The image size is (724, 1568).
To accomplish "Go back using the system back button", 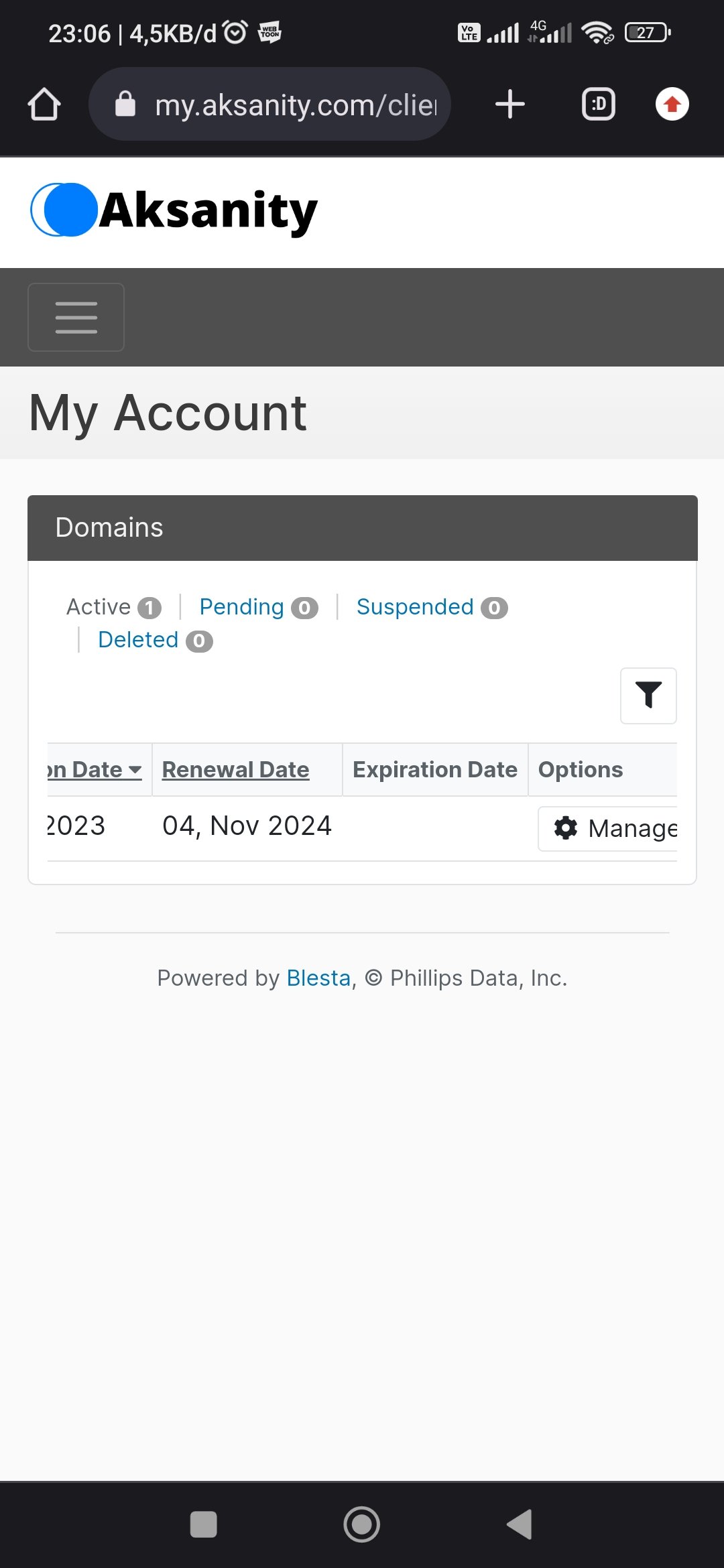I will point(520,1524).
